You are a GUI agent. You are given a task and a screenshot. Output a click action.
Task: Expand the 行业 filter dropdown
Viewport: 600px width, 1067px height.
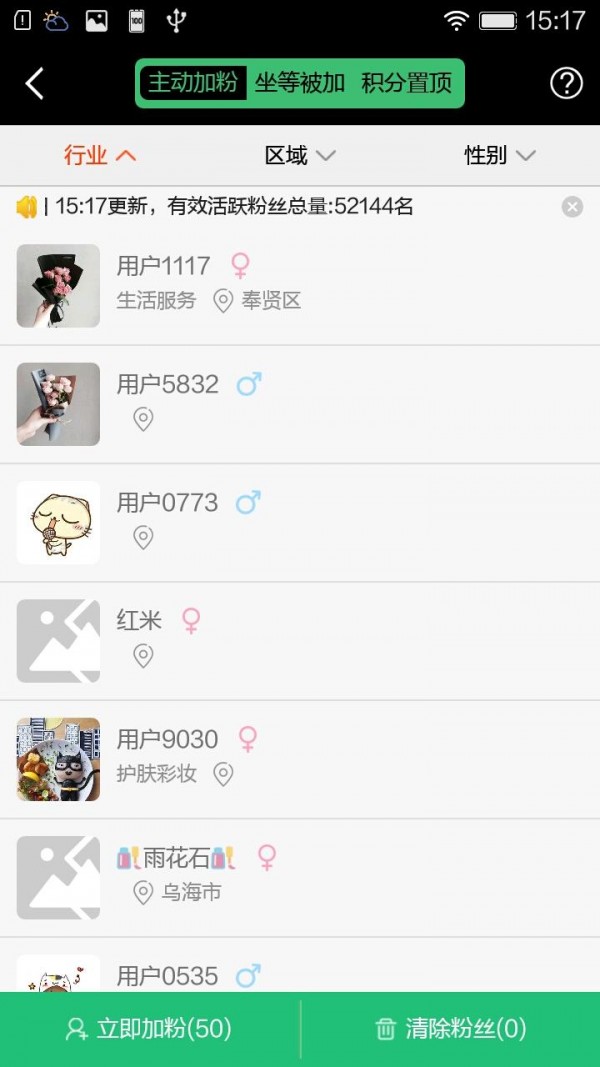[x=99, y=155]
